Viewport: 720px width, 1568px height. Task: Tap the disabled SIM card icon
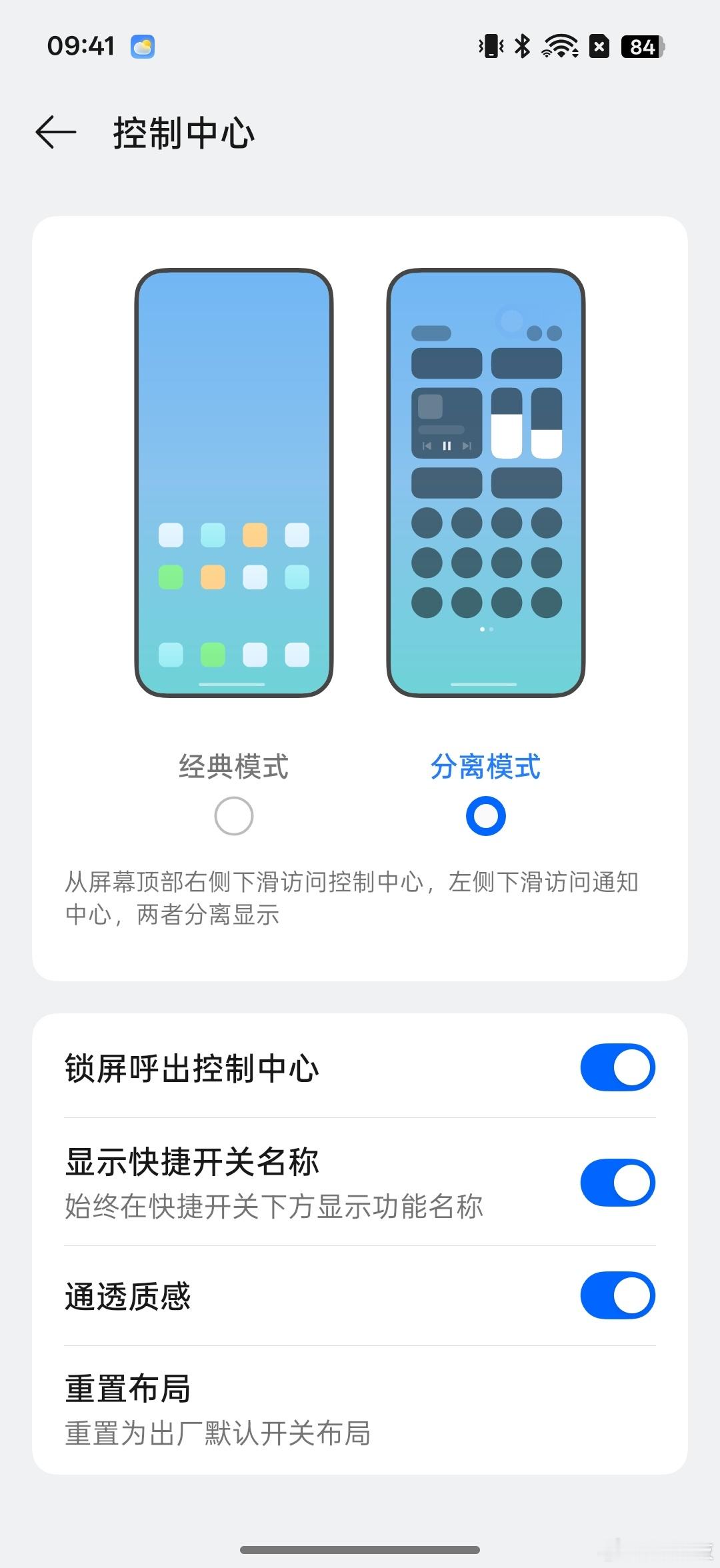[598, 45]
